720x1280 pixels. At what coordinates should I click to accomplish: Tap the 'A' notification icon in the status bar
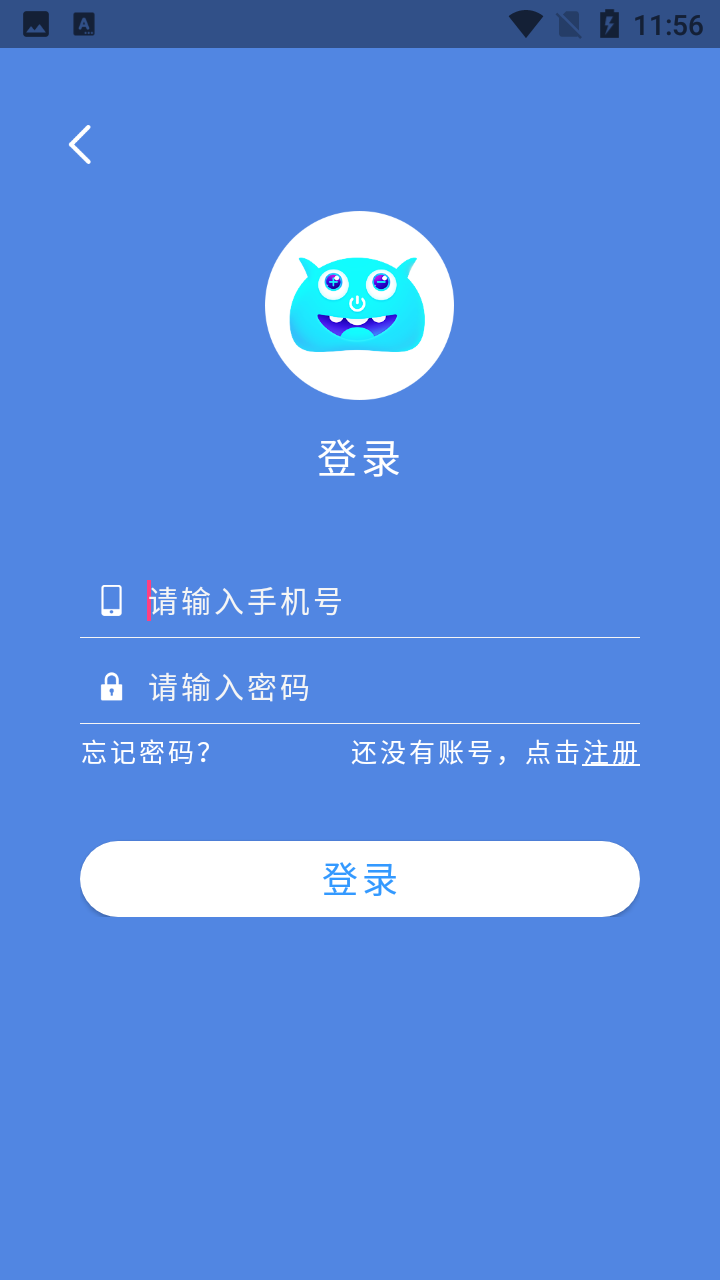85,24
